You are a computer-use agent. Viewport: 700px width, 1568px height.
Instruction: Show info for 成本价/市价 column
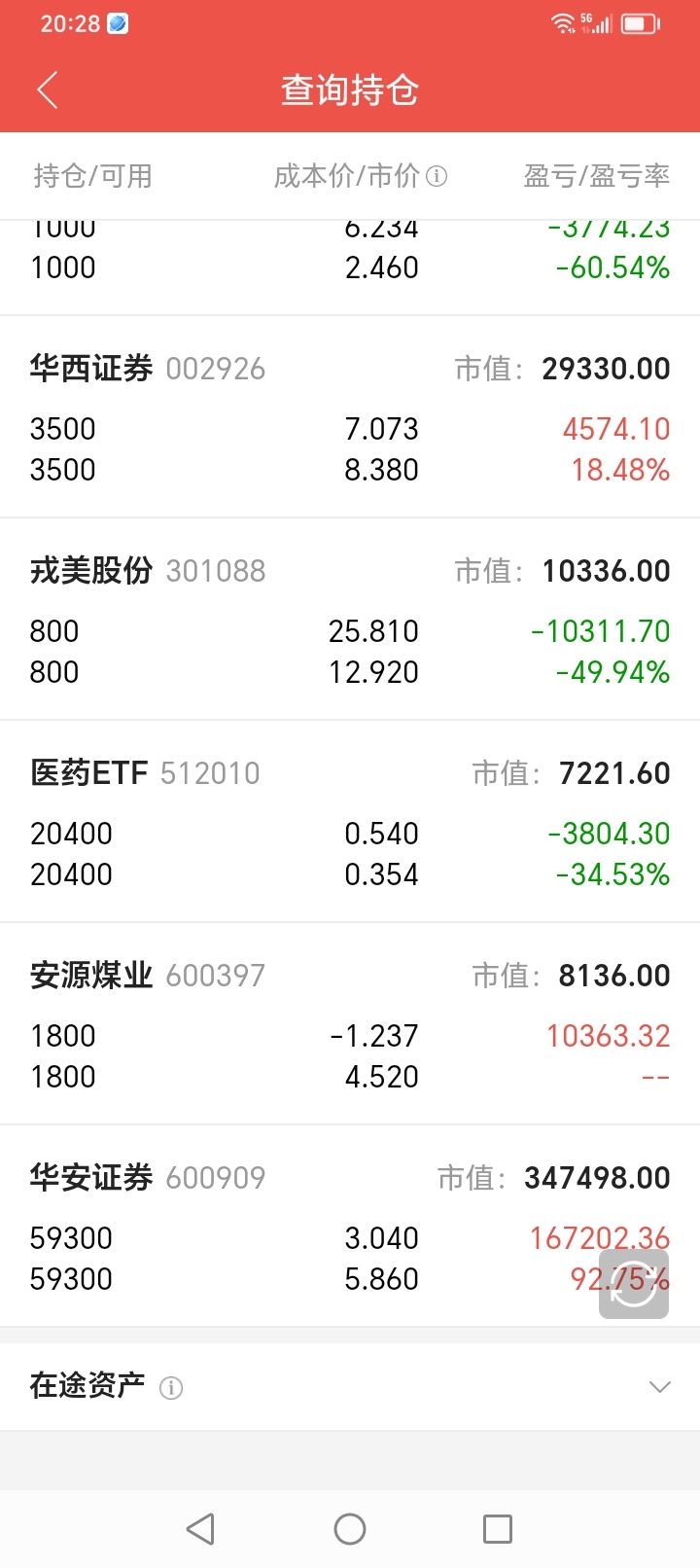[x=437, y=177]
